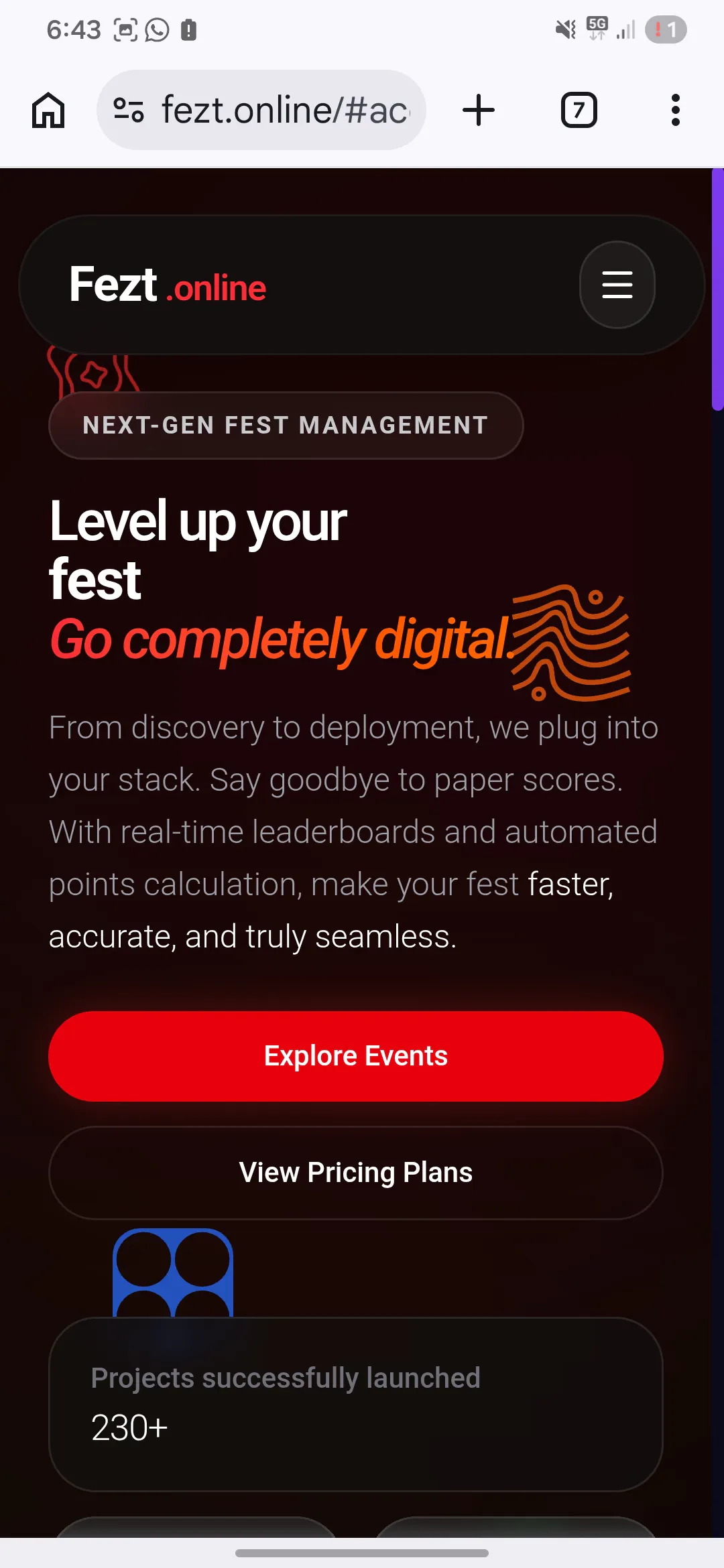Screen dimensions: 724x1568
Task: Open View Pricing Plans
Action: (356, 1173)
